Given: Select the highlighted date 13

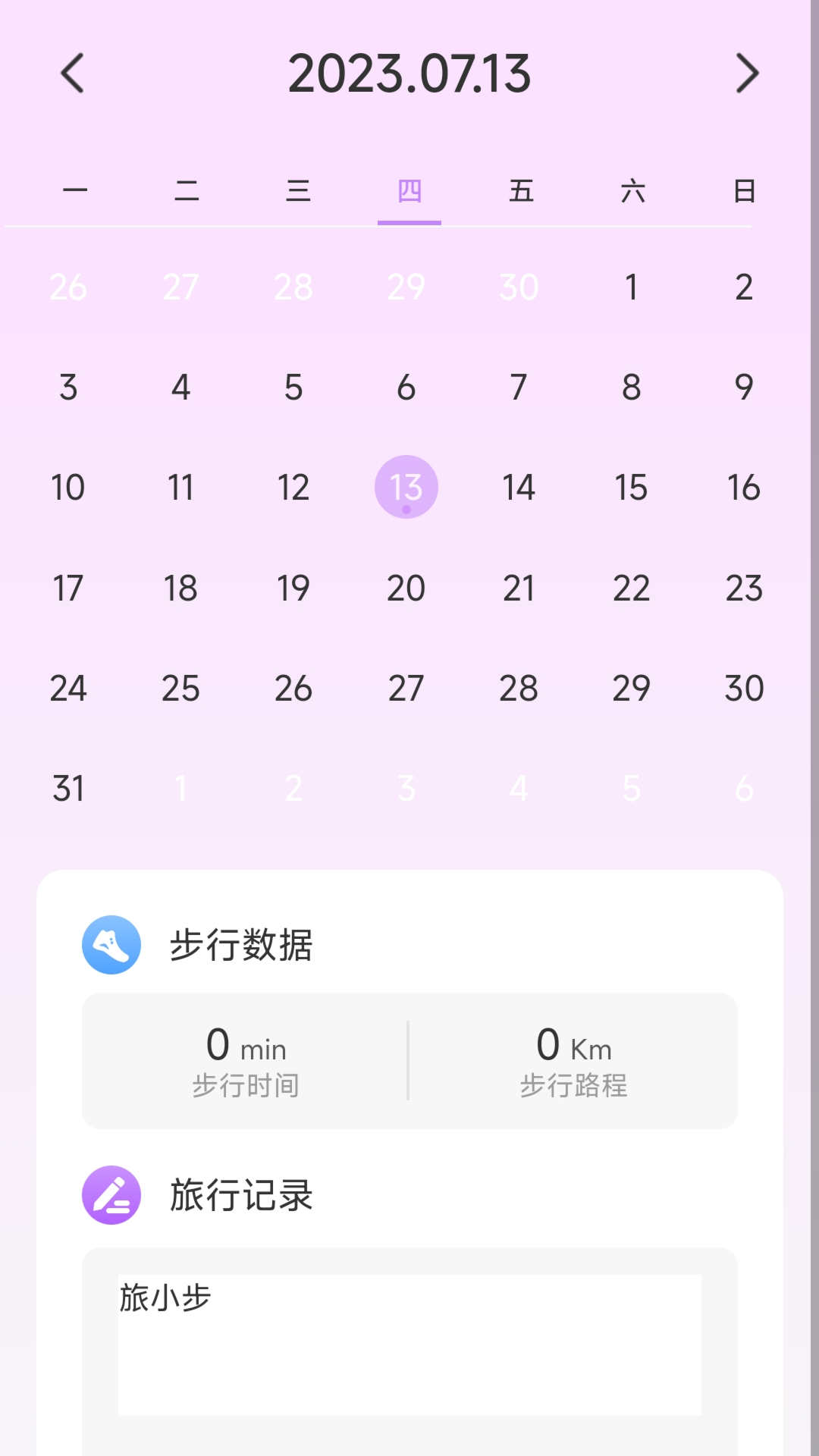Looking at the screenshot, I should (x=406, y=487).
